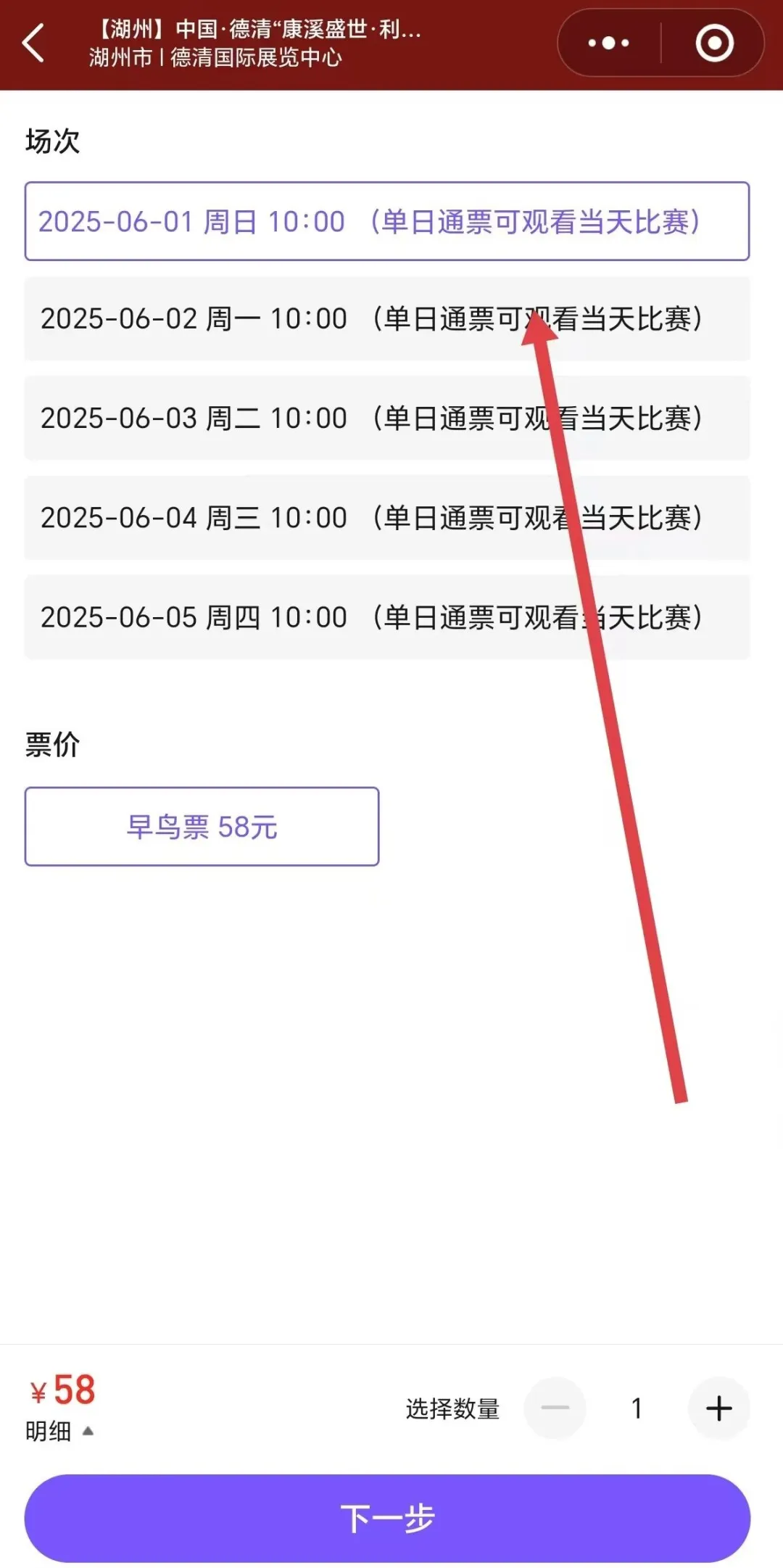The width and height of the screenshot is (783, 1568).
Task: Choose the 早鸟票 58元 ticket price
Action: coord(202,827)
